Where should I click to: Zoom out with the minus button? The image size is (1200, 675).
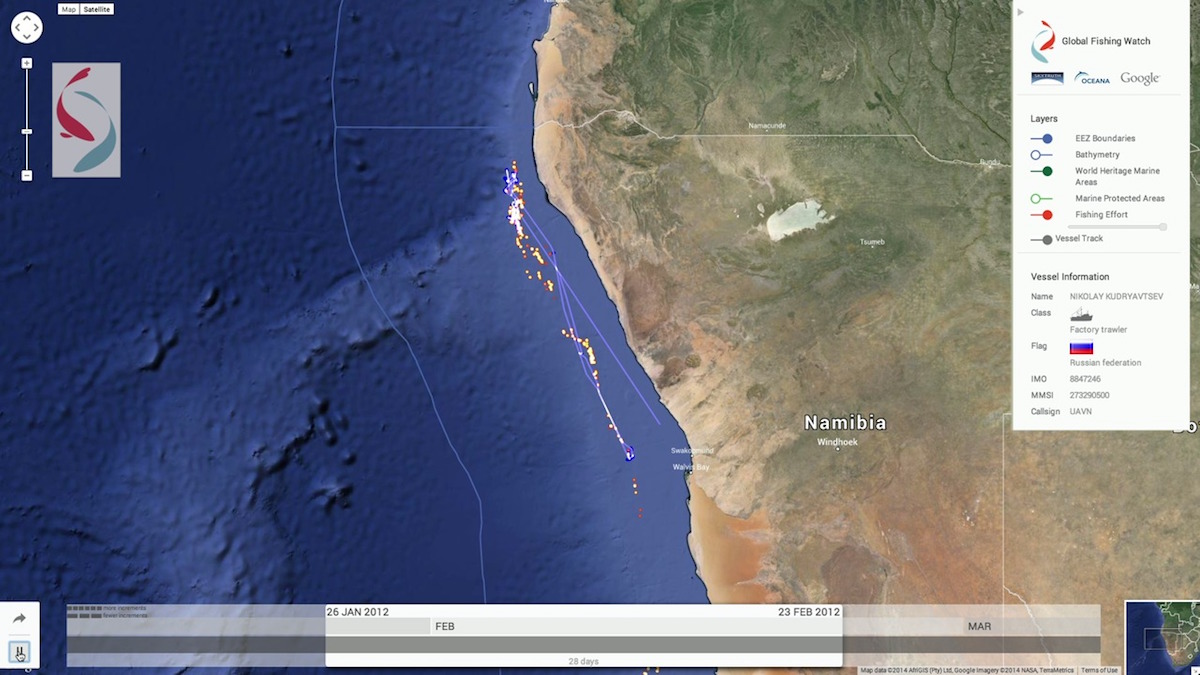click(27, 175)
